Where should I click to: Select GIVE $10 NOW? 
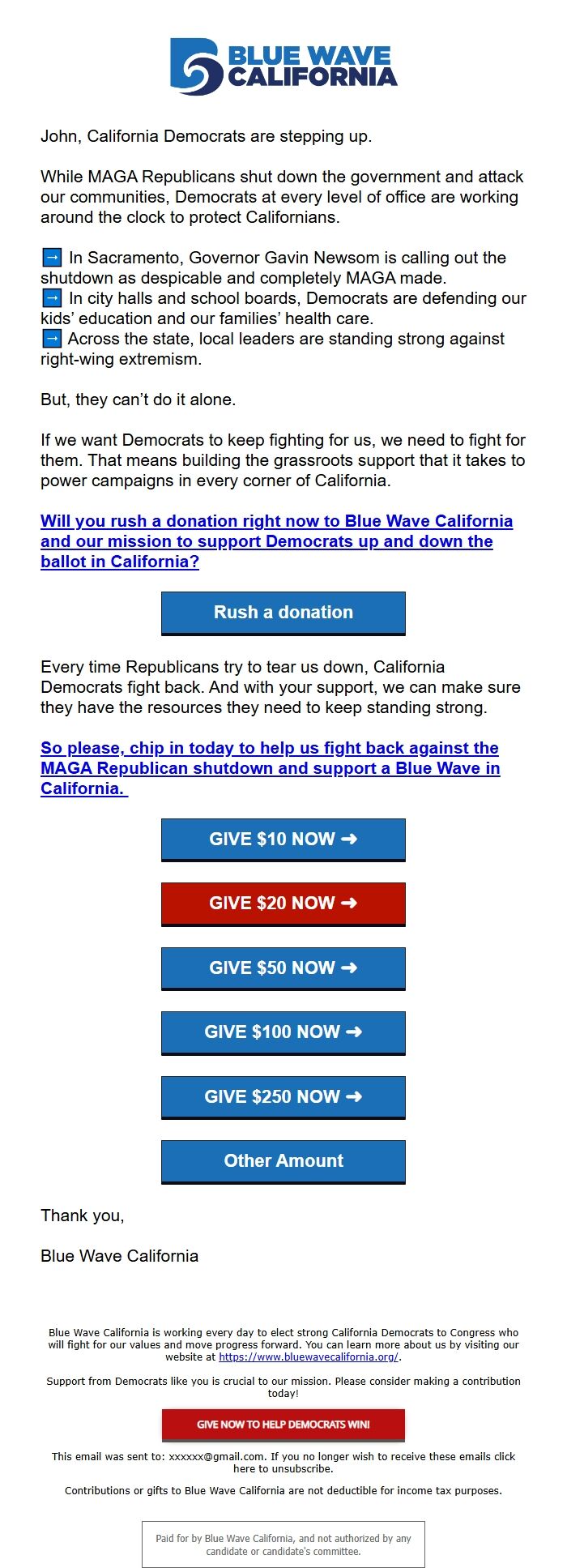(x=283, y=839)
